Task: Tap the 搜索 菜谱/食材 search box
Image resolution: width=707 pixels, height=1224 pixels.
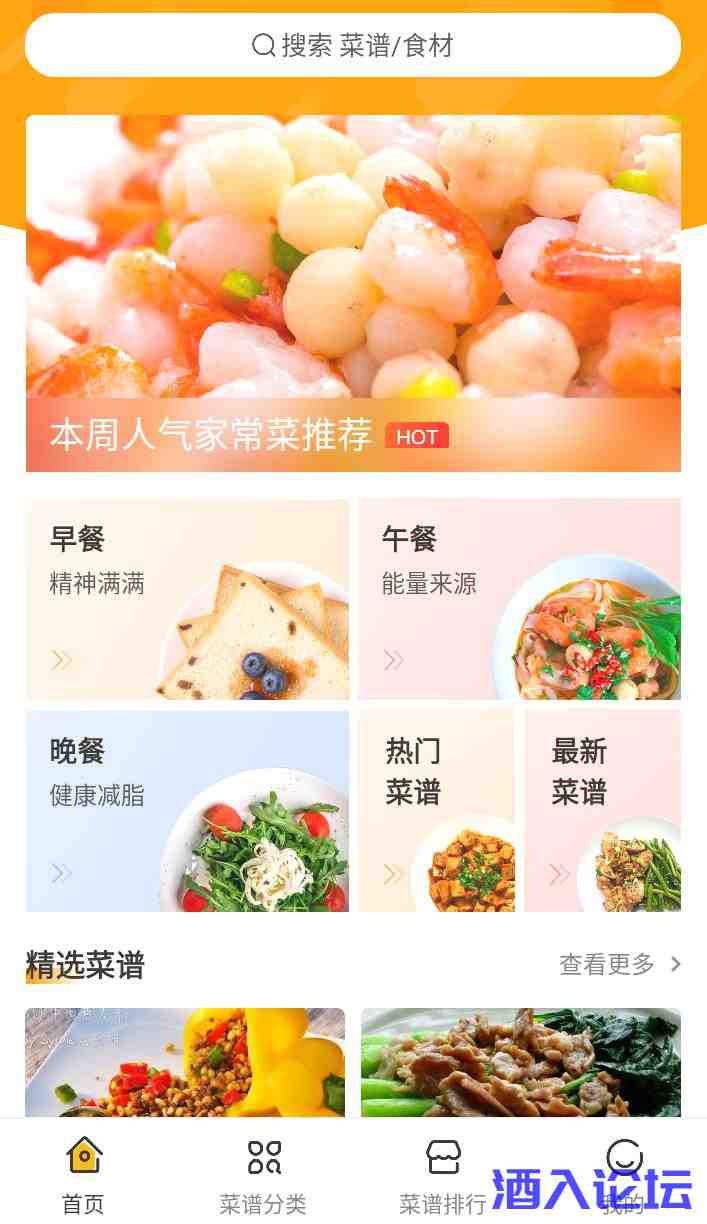Action: tap(353, 45)
